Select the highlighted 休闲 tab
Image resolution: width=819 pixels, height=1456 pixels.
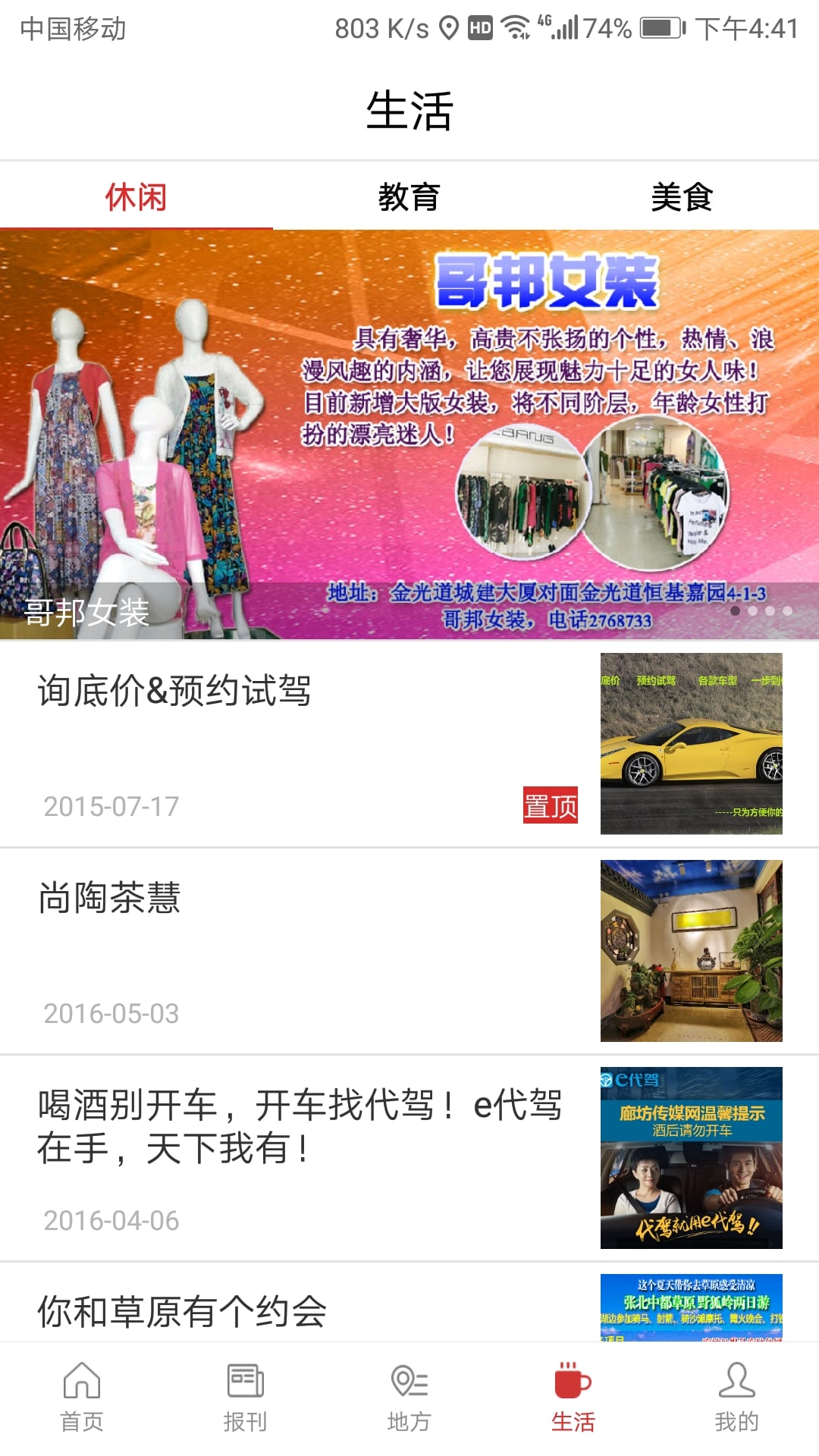(x=136, y=196)
